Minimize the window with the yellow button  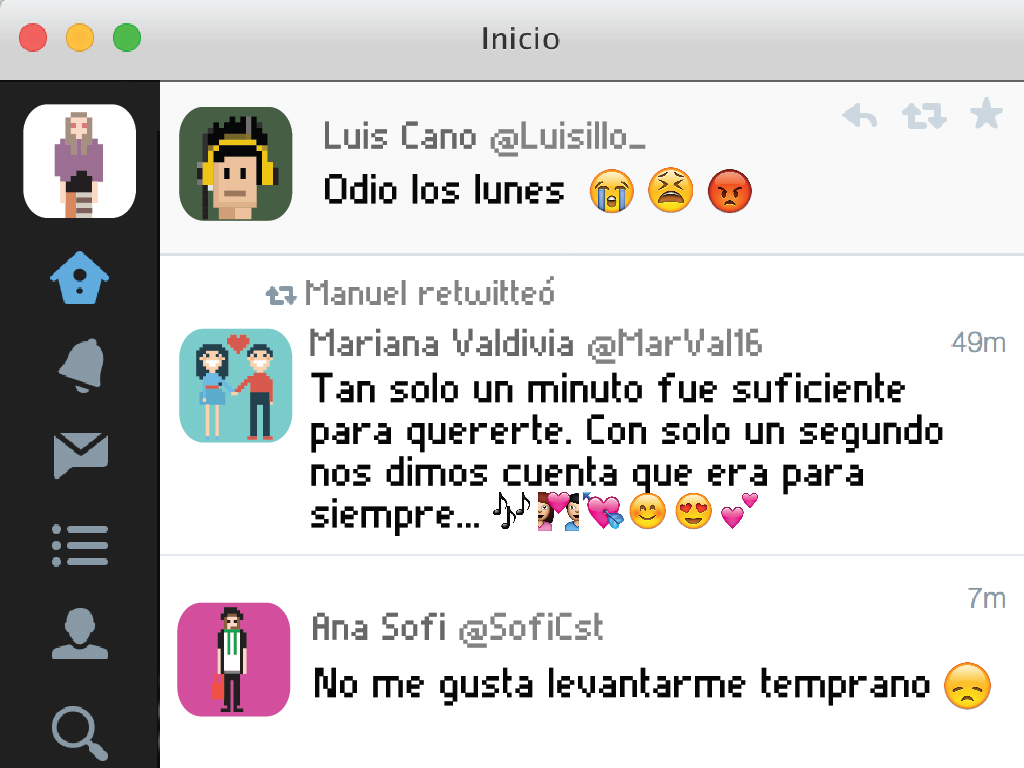coord(80,39)
